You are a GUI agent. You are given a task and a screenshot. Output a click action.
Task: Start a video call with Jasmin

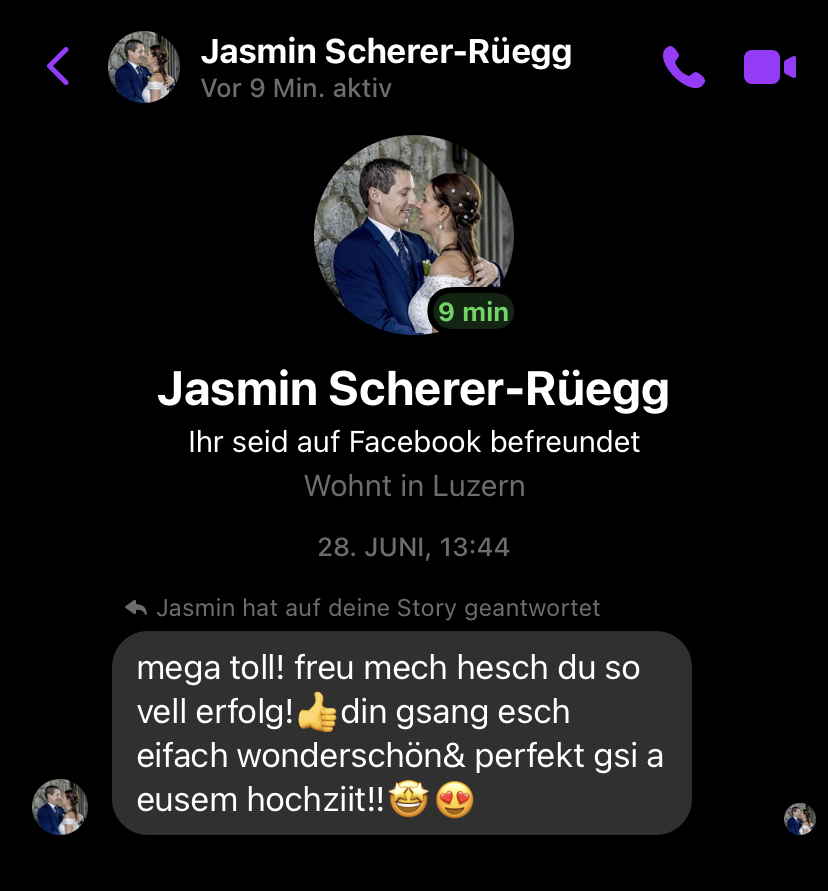(769, 67)
